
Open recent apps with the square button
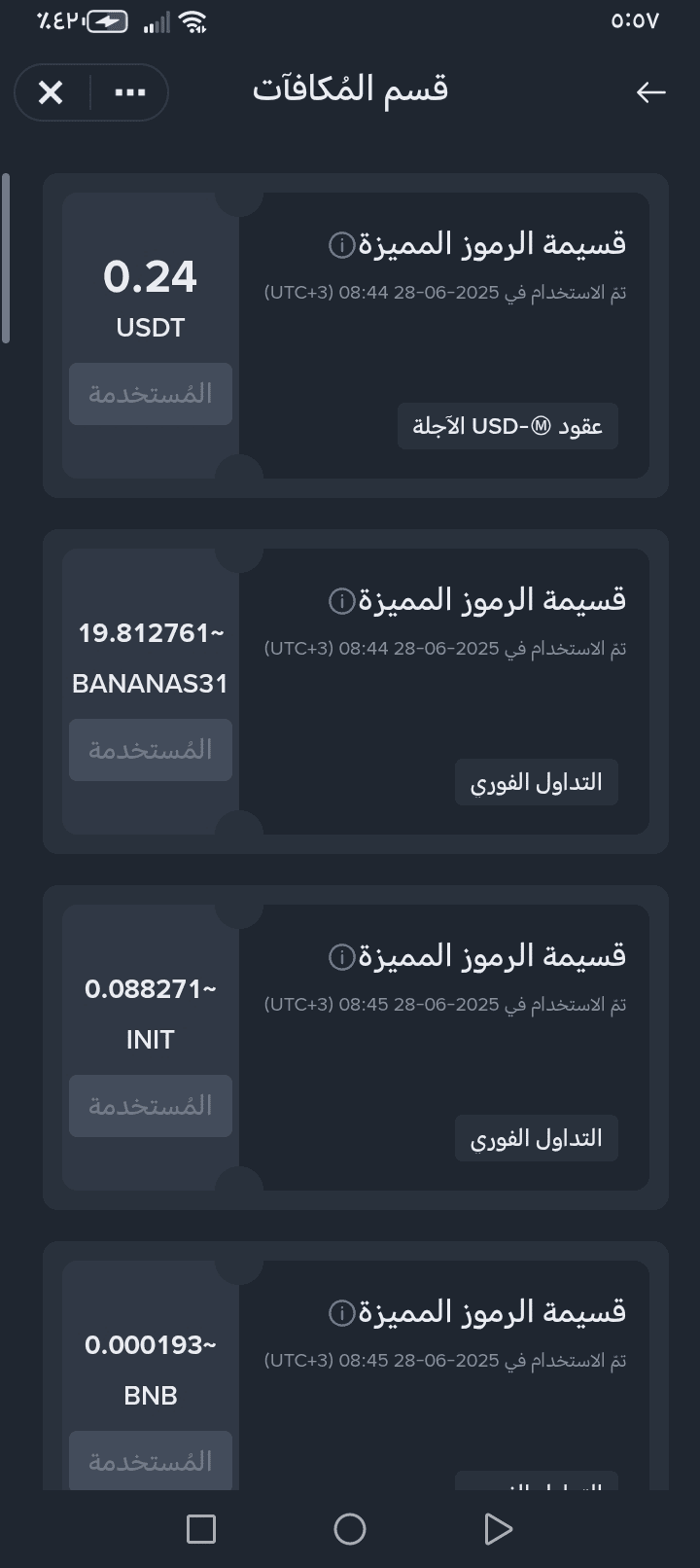[201, 1529]
